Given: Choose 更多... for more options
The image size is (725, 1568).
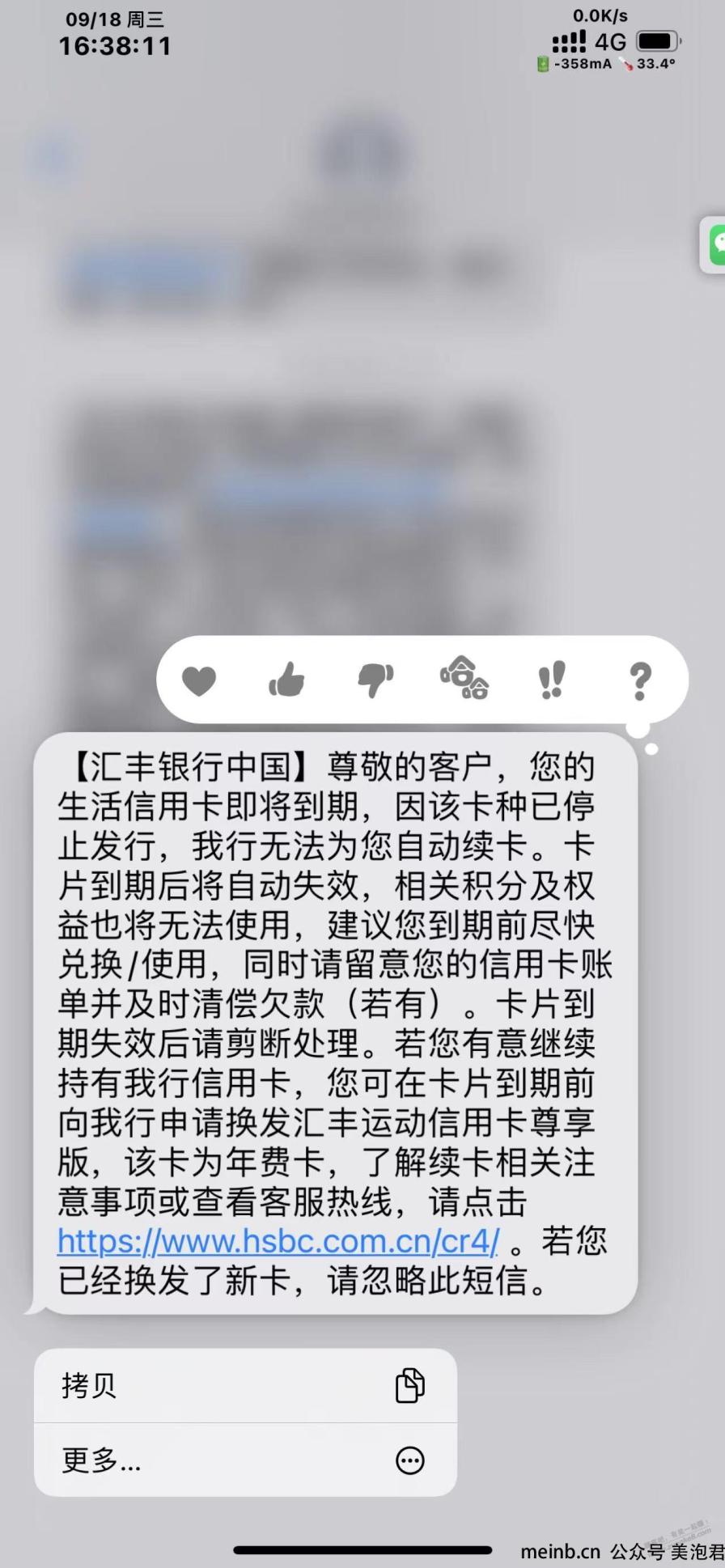Looking at the screenshot, I should [x=244, y=1460].
